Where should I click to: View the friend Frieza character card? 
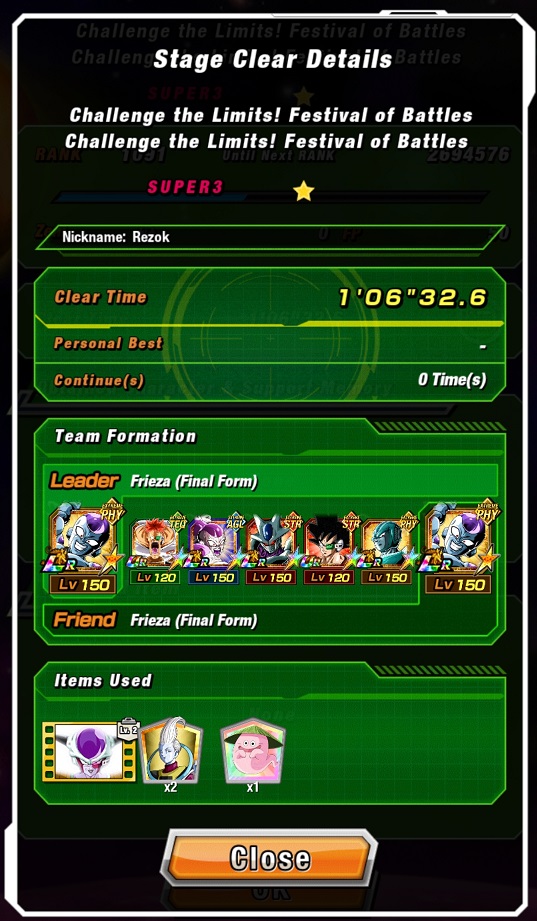pos(459,546)
